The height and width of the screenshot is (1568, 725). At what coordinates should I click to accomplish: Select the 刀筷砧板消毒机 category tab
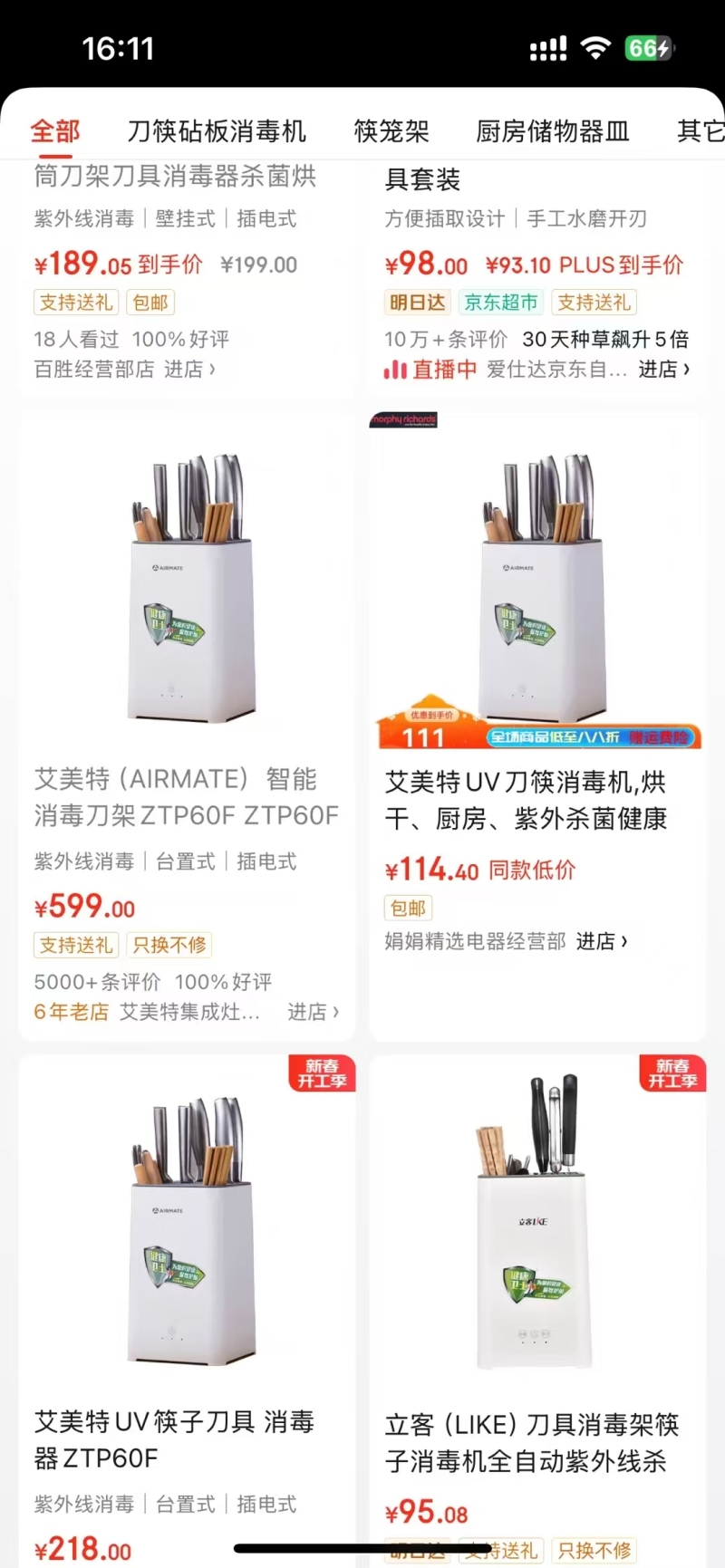[217, 131]
